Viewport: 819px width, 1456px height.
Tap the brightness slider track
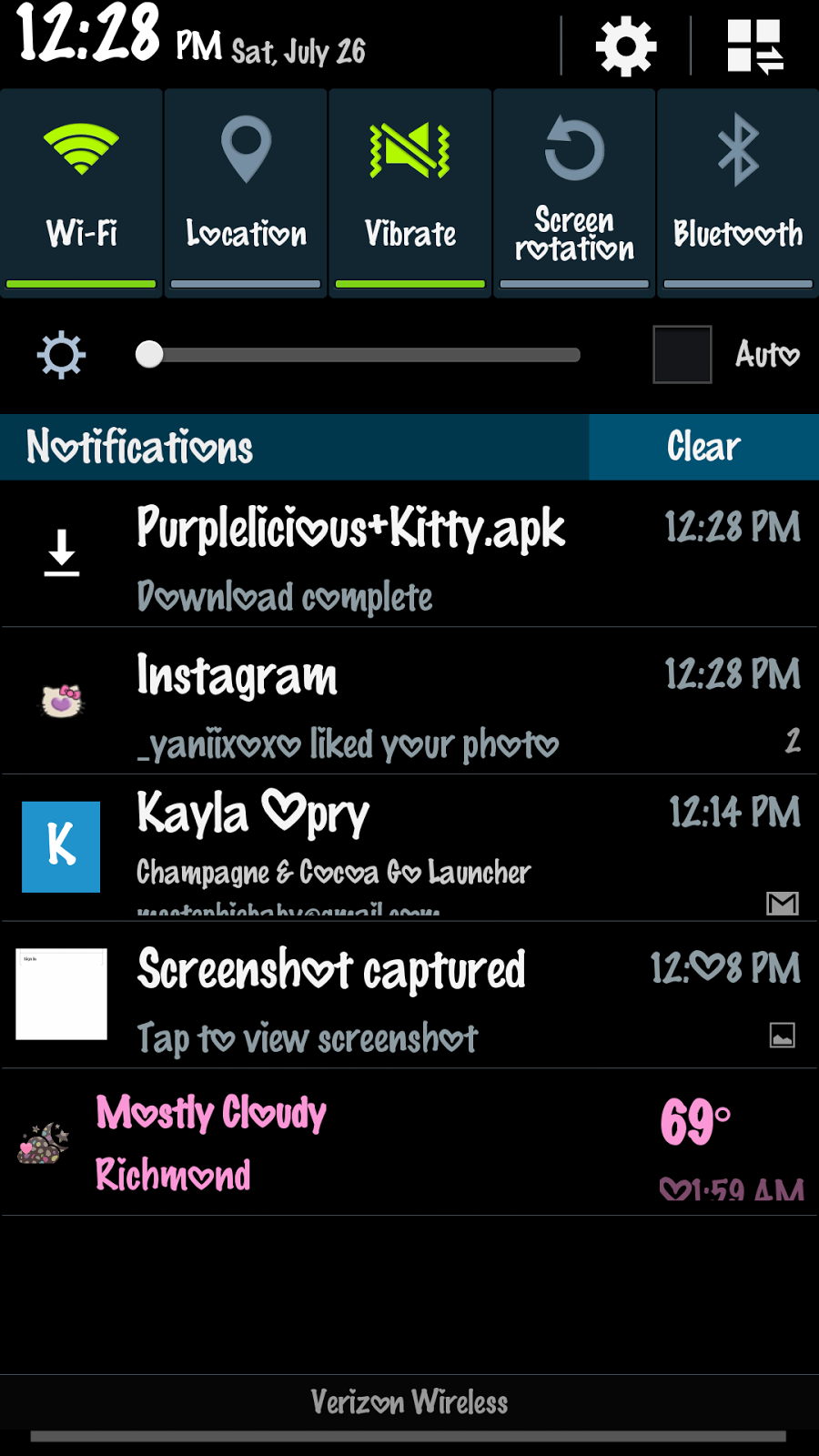pyautogui.click(x=364, y=355)
